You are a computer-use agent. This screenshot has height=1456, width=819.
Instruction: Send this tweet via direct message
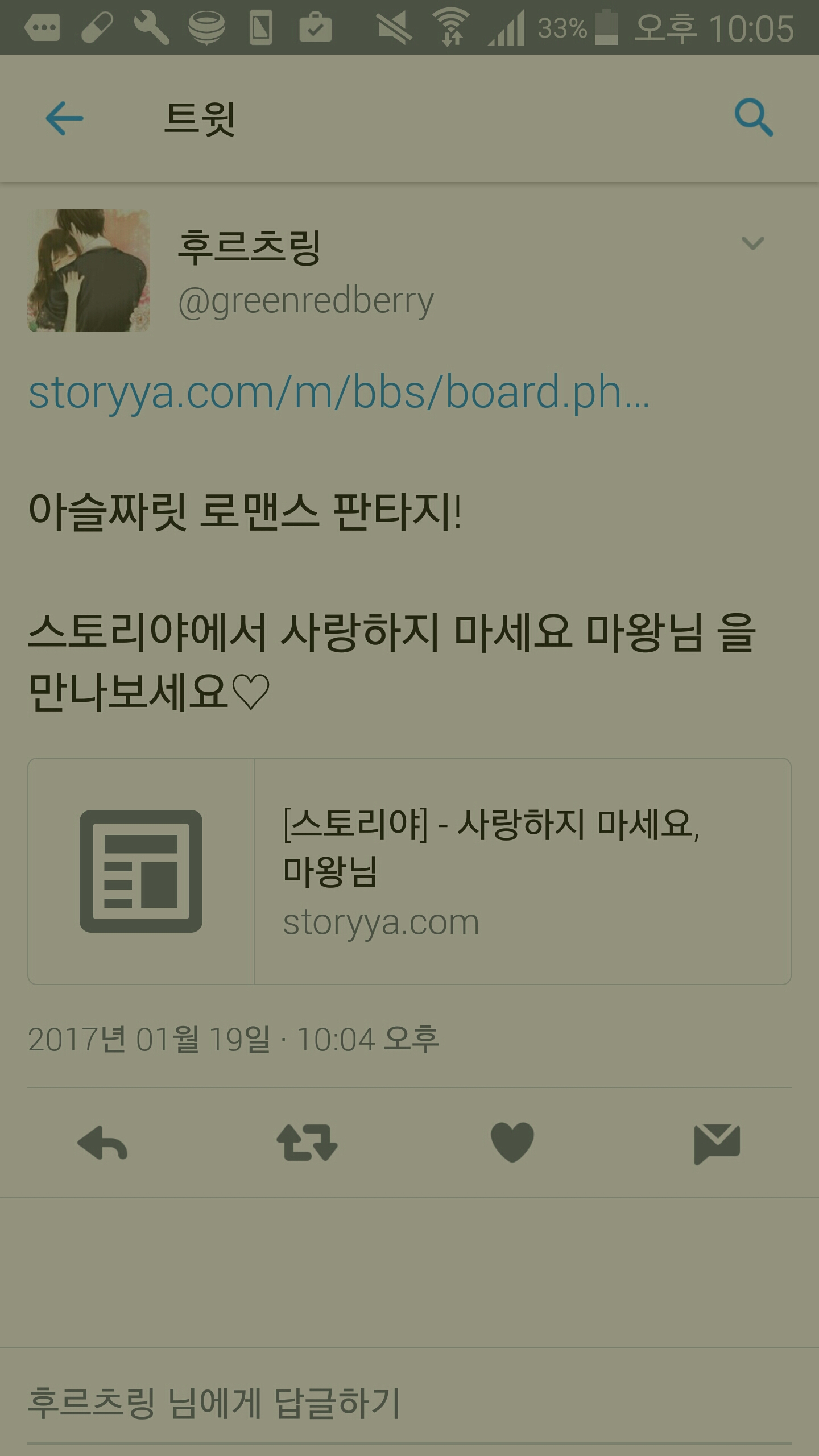[x=717, y=1143]
